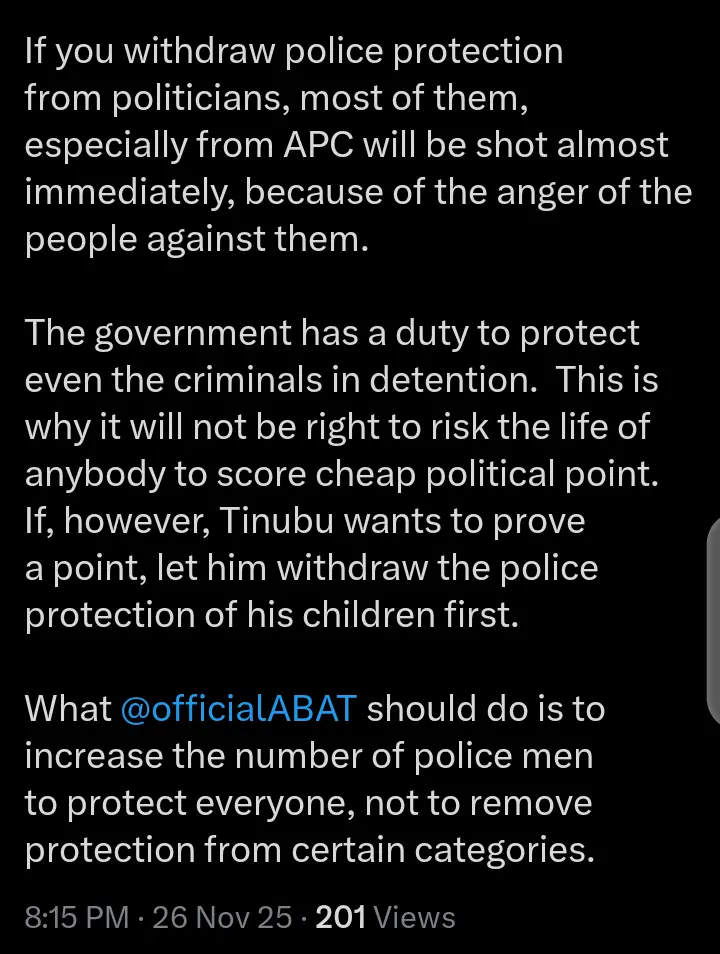Open the edge panel handle
The image size is (720, 954).
[713, 619]
